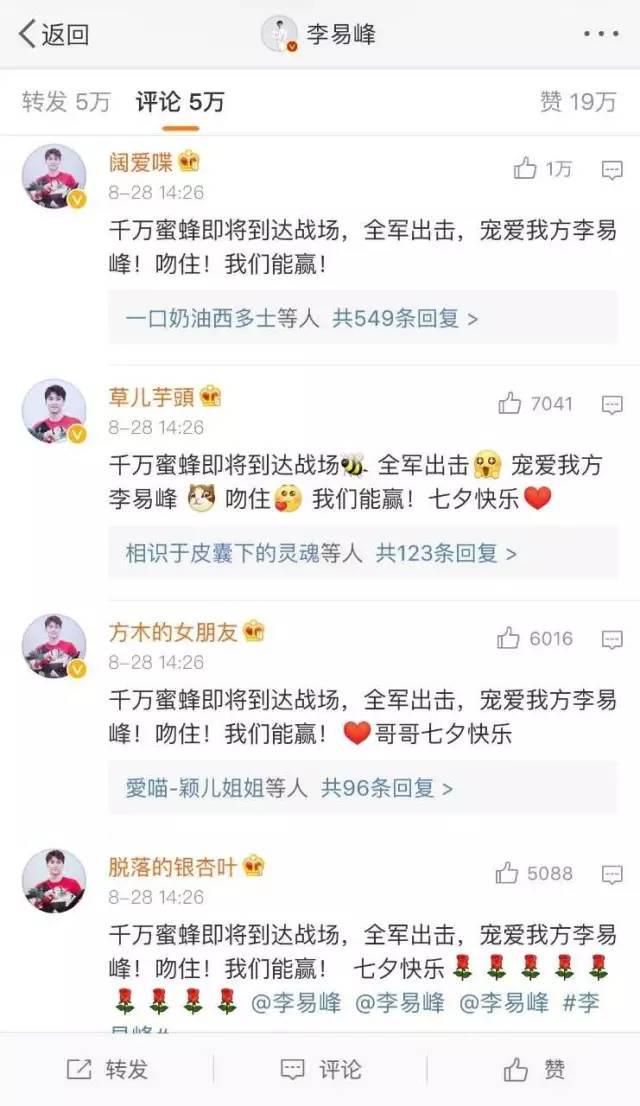Reply to 脱落的银杏叶's comment via bubble icon
640x1106 pixels.
coord(612,874)
